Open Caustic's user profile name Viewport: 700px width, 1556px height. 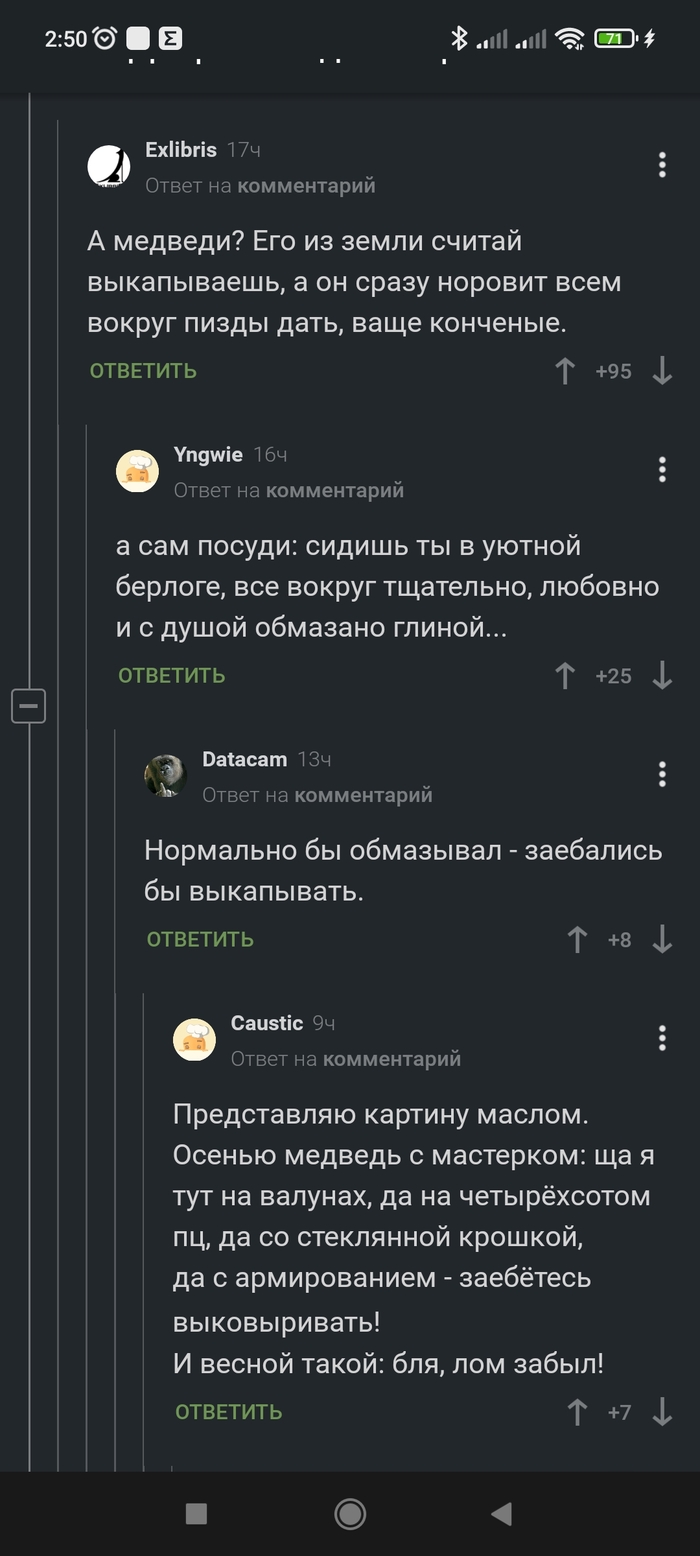266,1023
